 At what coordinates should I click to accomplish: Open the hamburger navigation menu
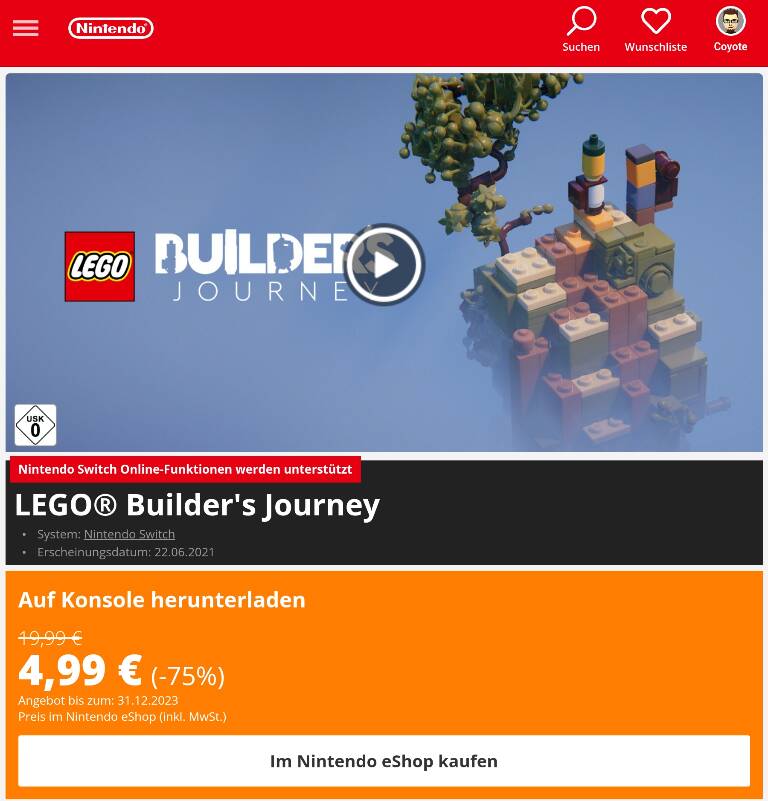[25, 29]
